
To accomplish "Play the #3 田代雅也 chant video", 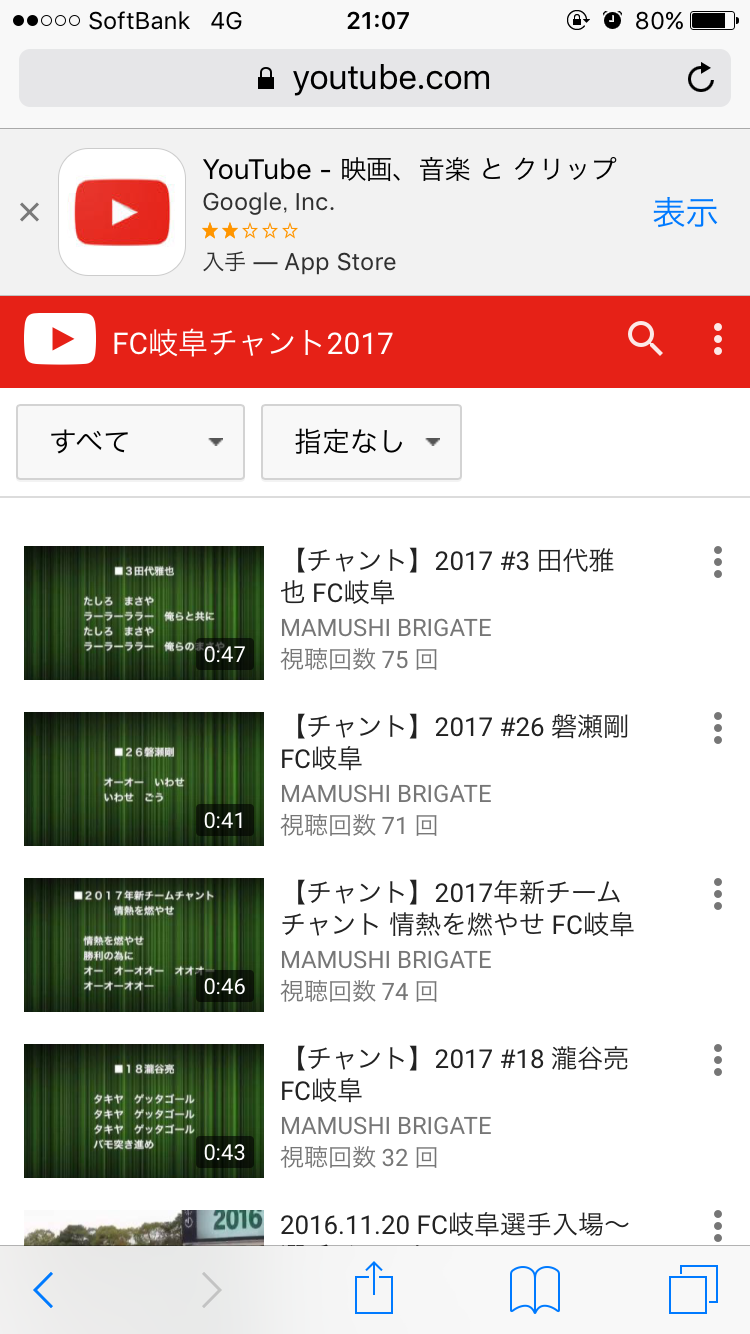I will 144,612.
